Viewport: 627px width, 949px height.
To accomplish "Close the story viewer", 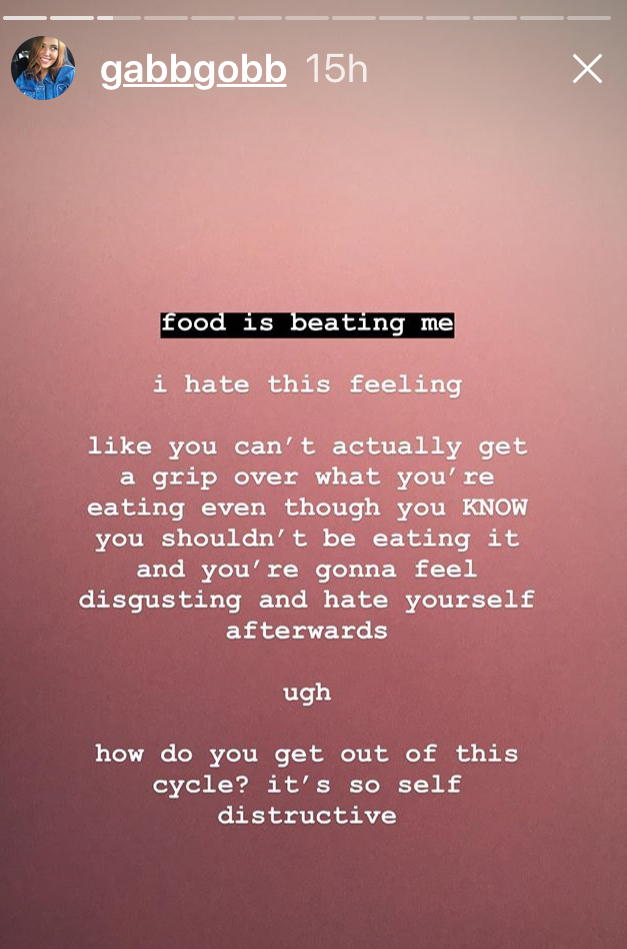I will coord(587,68).
